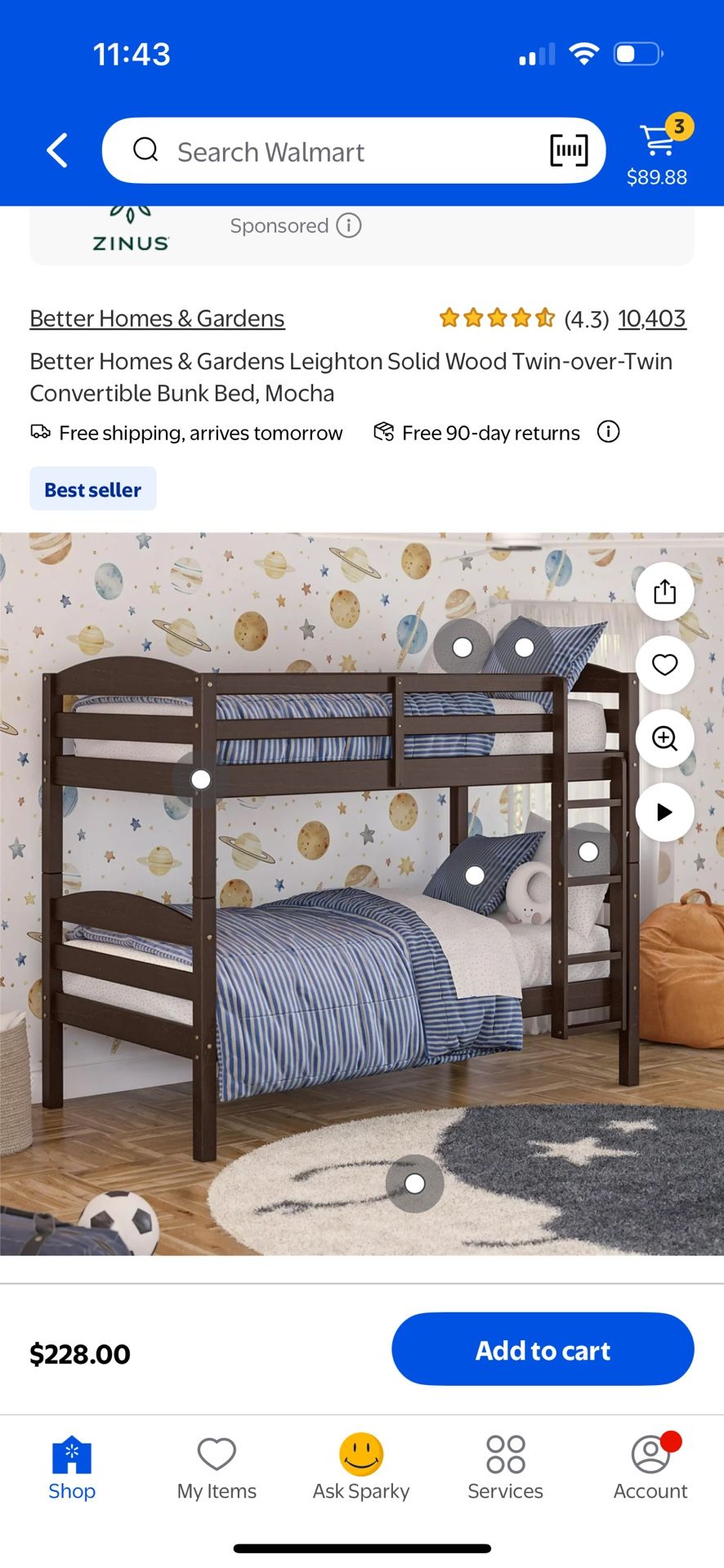Open the My Items section
The width and height of the screenshot is (724, 1568).
(x=216, y=1466)
